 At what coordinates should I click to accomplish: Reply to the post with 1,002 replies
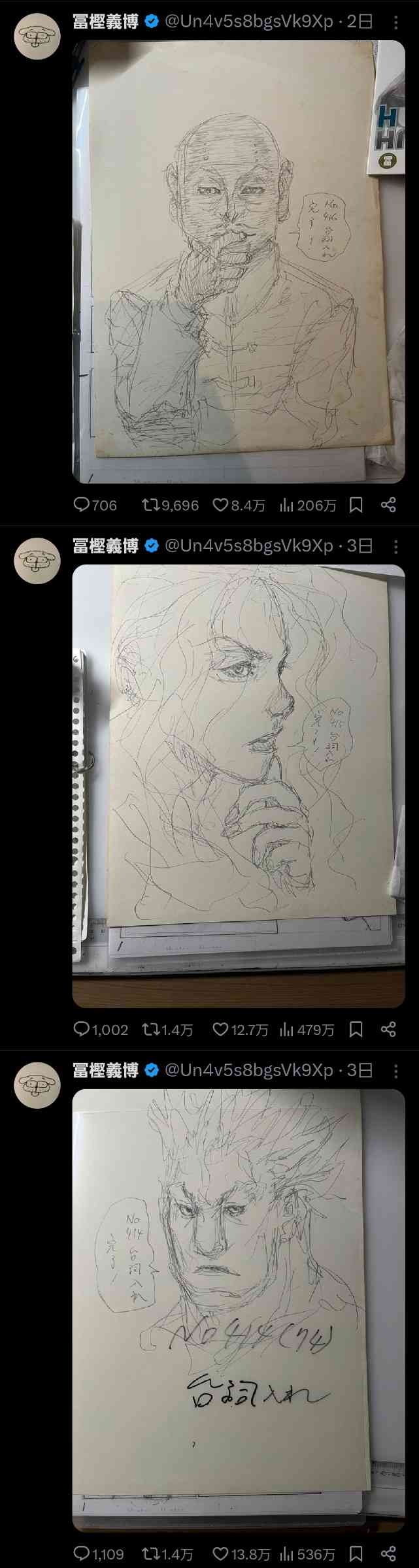pyautogui.click(x=82, y=1029)
